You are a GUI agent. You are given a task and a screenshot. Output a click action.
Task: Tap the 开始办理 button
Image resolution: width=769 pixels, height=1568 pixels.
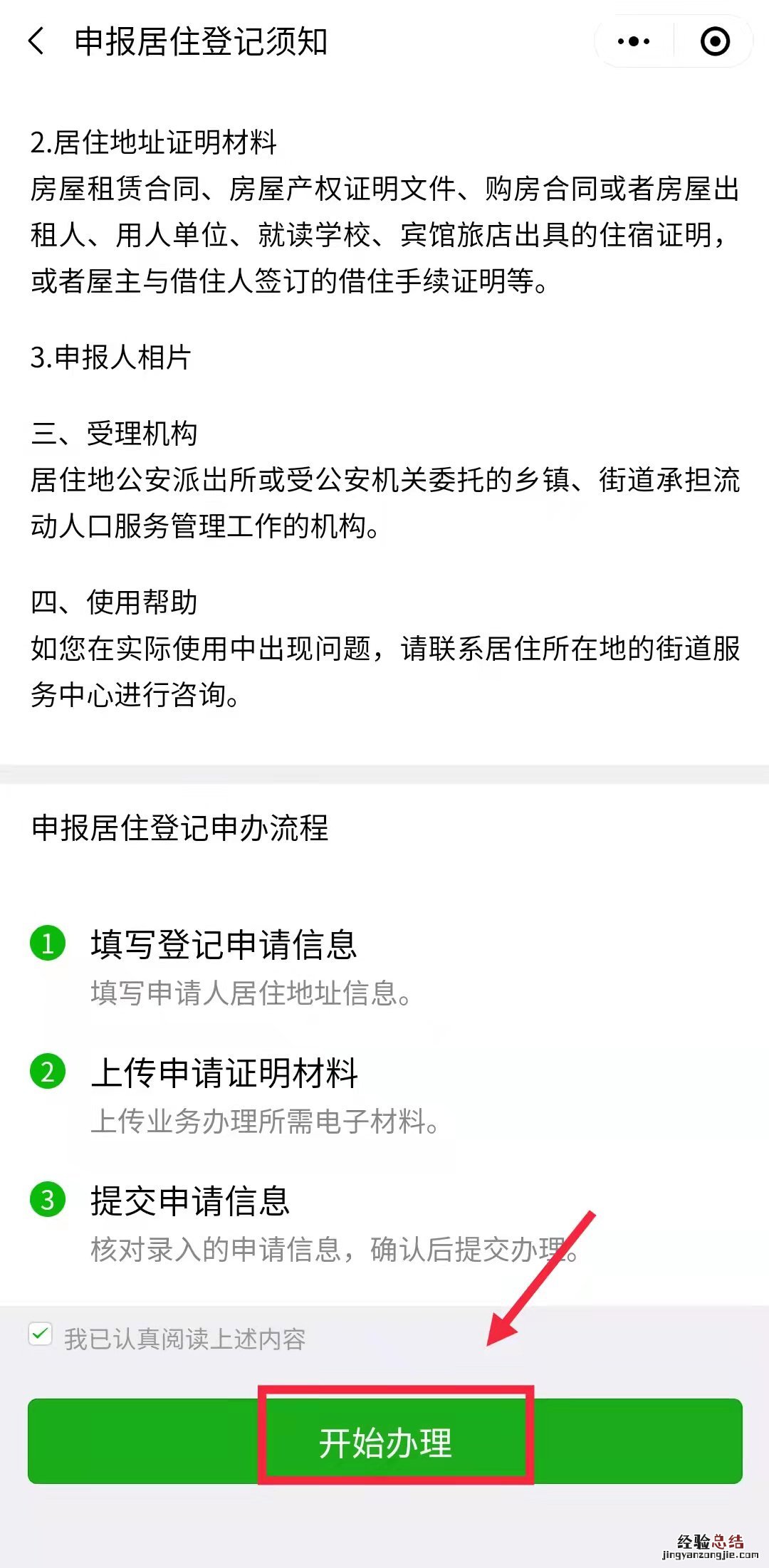point(385,1442)
